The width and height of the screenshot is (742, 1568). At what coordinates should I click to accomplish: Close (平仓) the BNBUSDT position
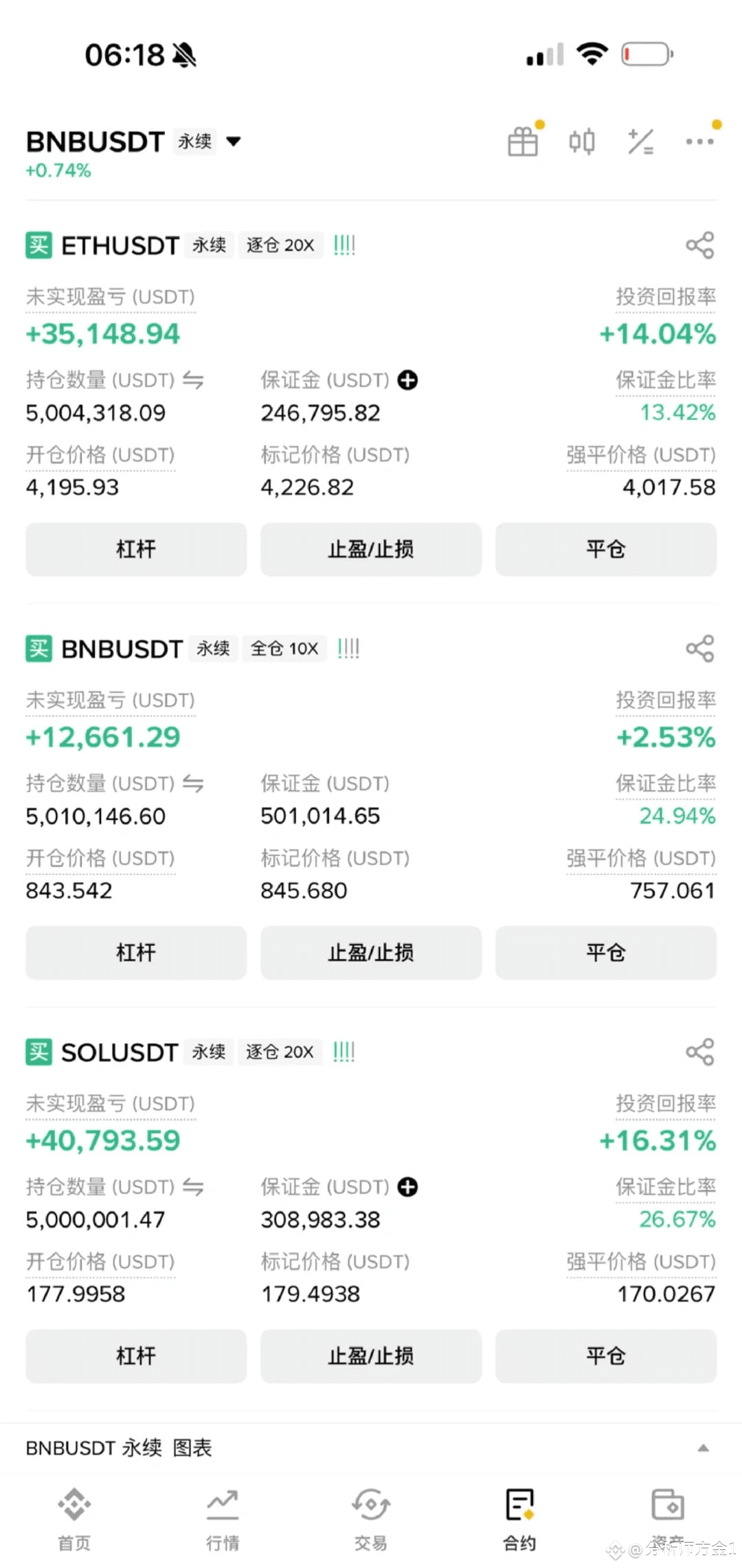coord(606,953)
